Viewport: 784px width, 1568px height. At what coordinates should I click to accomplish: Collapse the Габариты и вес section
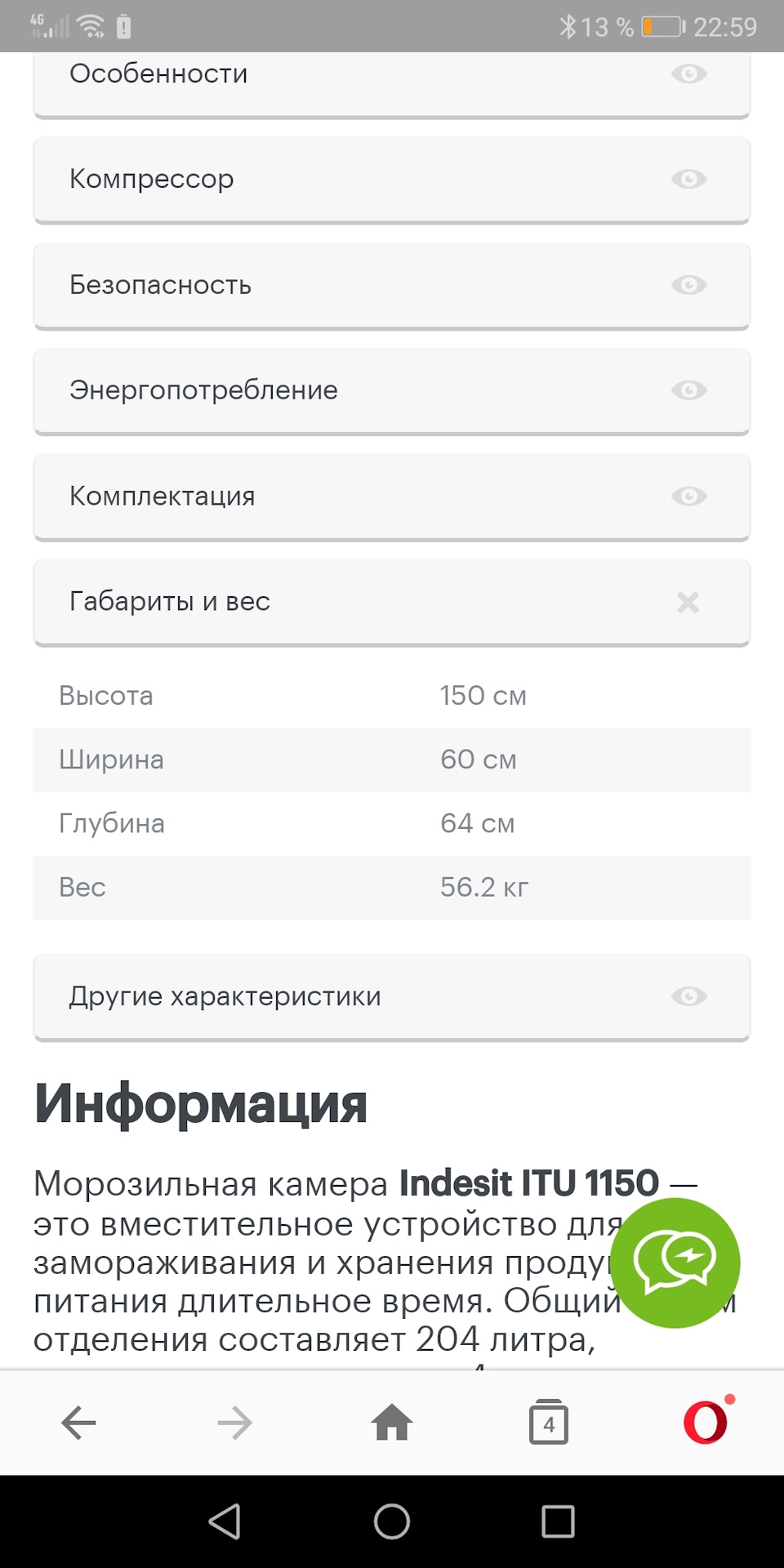[391, 603]
